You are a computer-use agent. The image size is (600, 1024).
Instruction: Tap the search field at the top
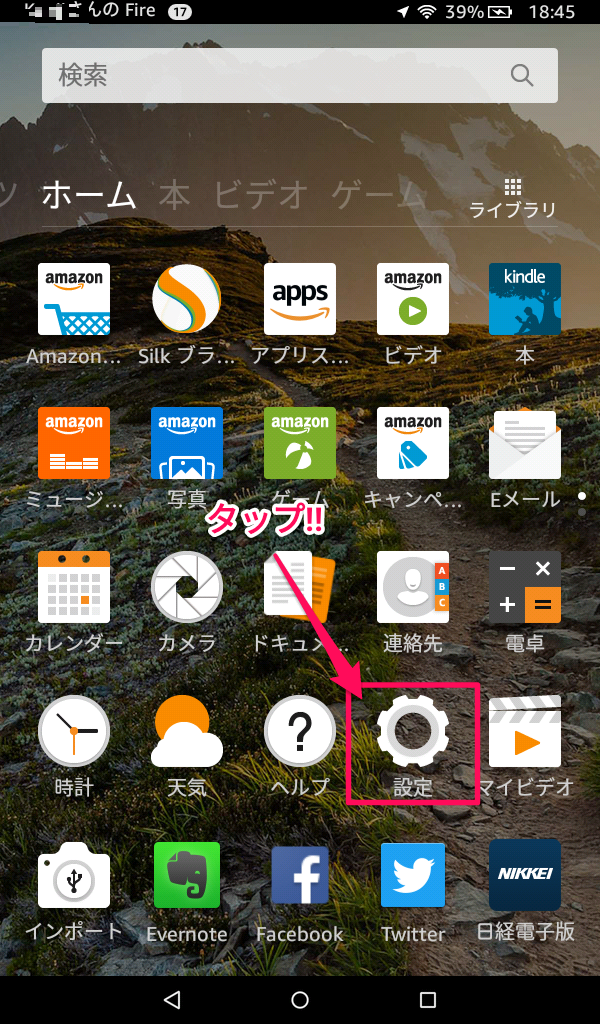(x=280, y=75)
